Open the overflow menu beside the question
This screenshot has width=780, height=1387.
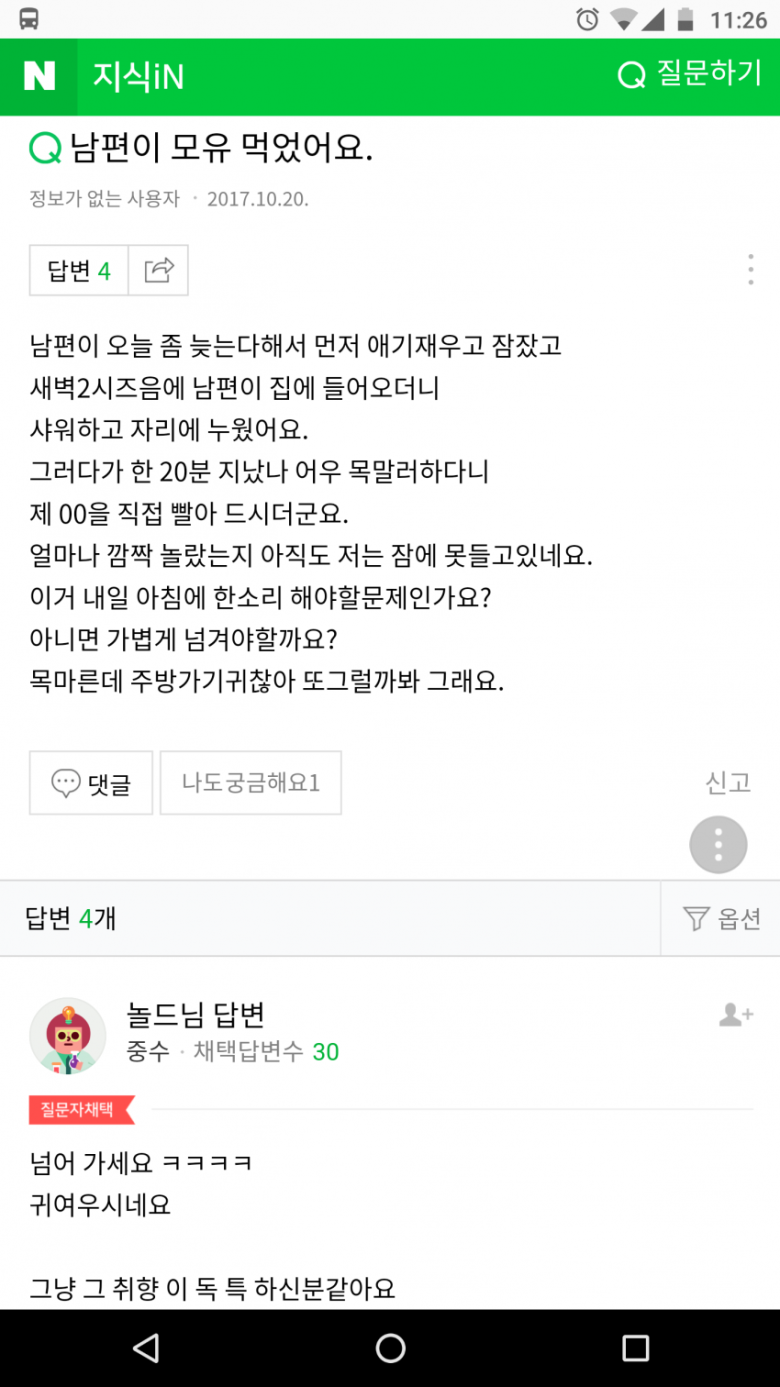[x=751, y=270]
